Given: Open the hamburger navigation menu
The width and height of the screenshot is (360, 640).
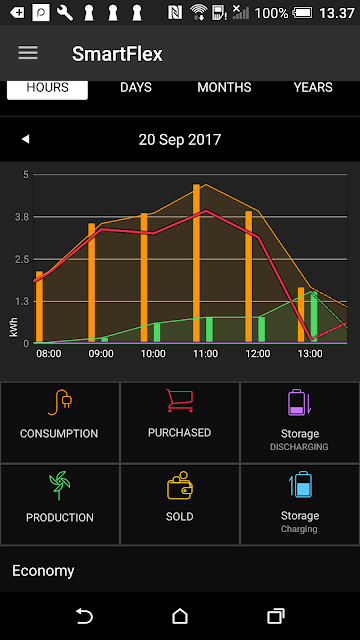Looking at the screenshot, I should tap(28, 53).
